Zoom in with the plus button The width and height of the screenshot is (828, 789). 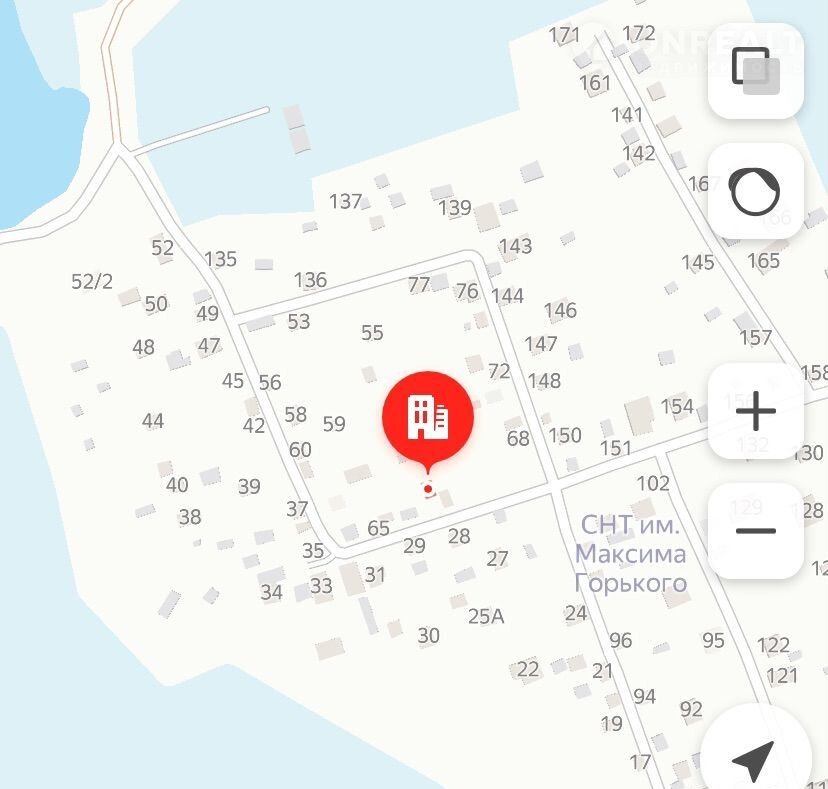tap(755, 411)
